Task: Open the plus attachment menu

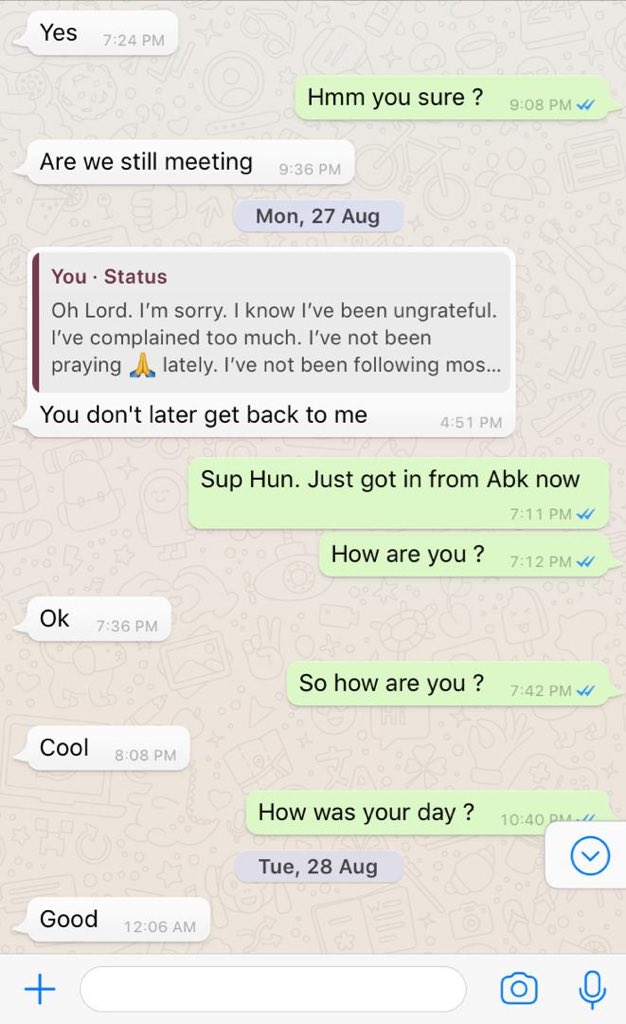Action: click(x=40, y=990)
